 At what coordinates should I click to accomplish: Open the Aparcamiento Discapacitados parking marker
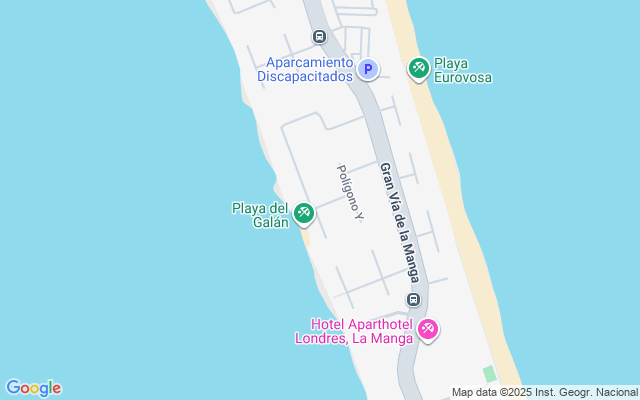coord(368,69)
